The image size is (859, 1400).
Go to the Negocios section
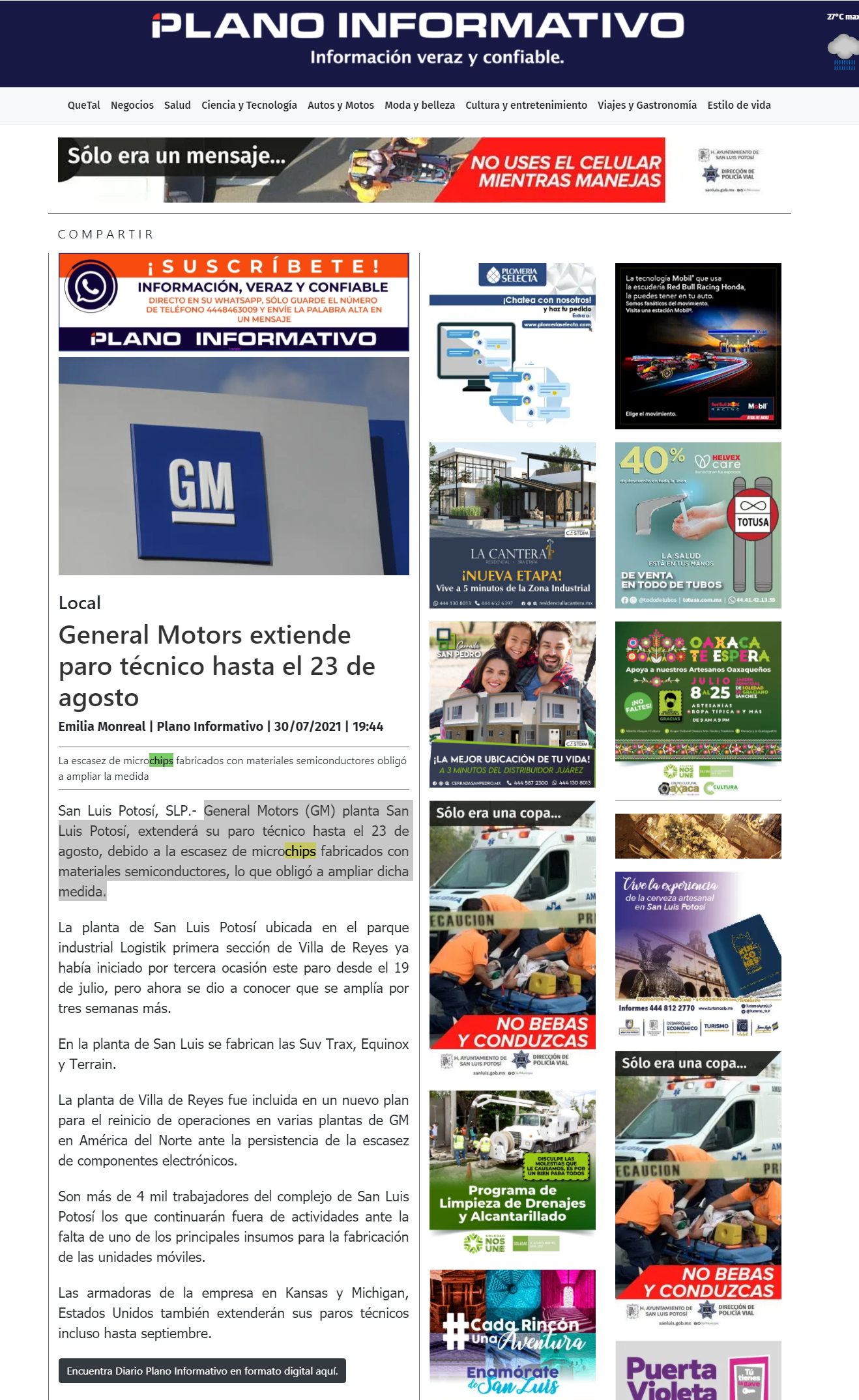(x=132, y=105)
